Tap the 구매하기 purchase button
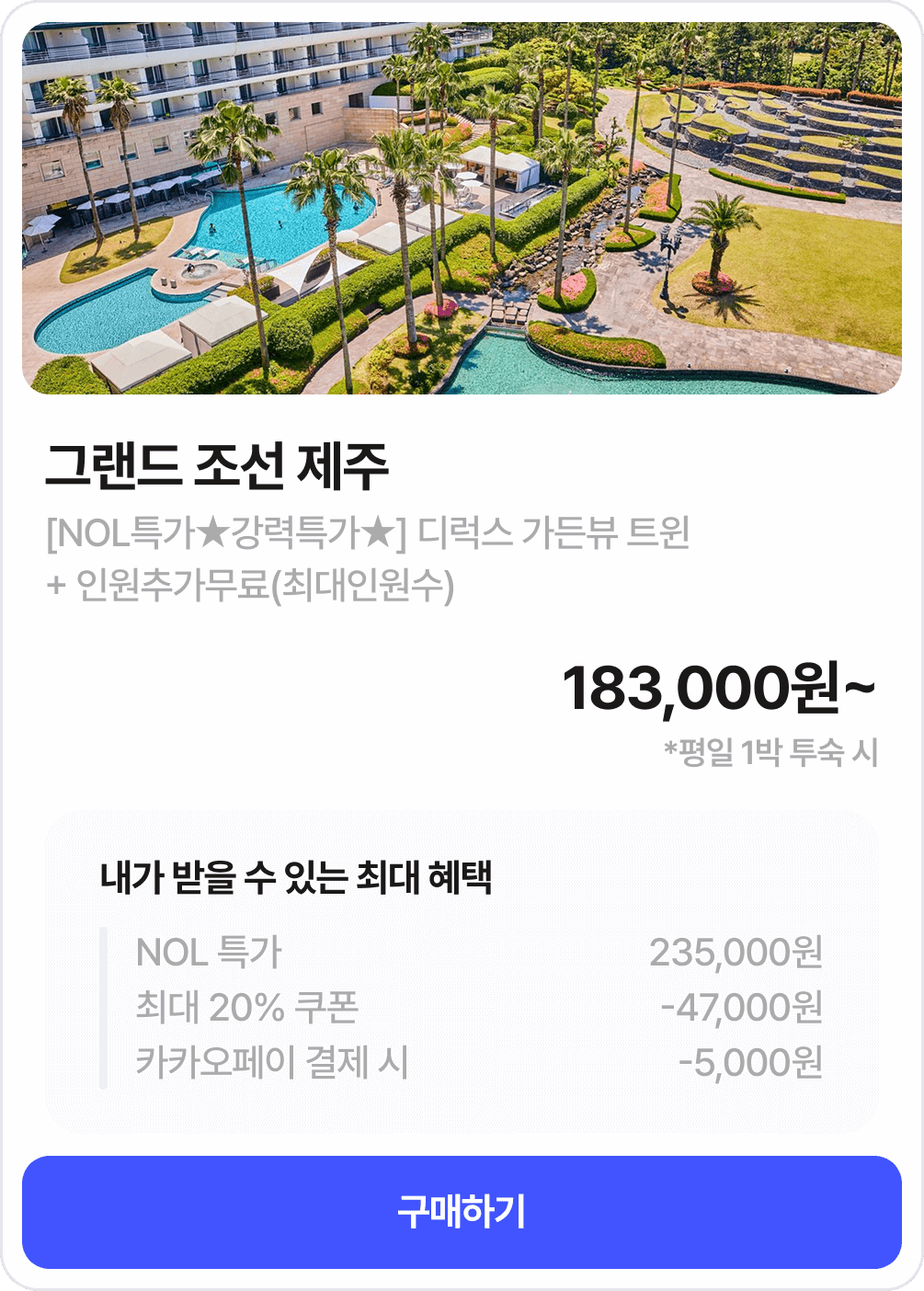The width and height of the screenshot is (924, 1291). pos(462,1212)
